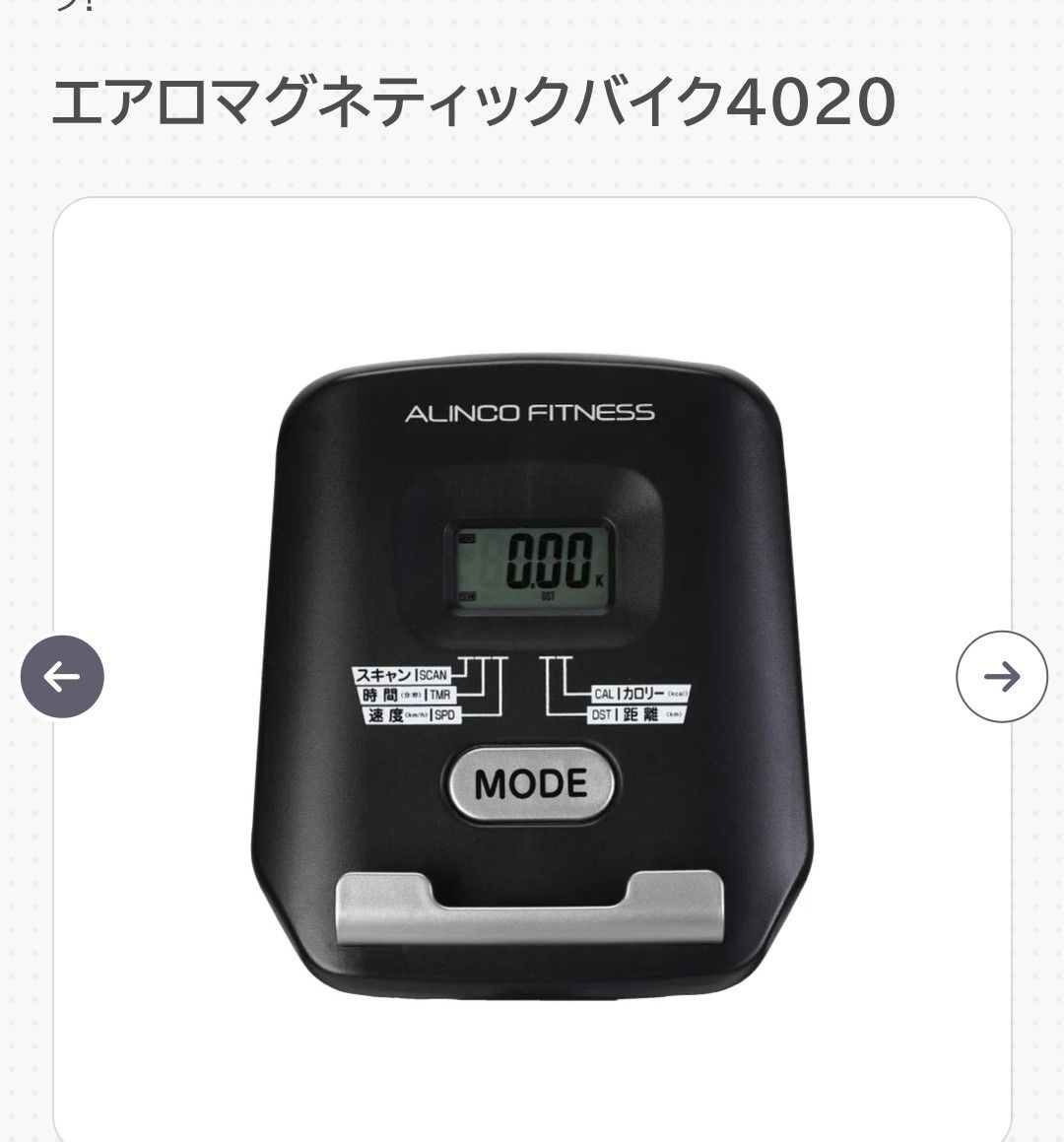Select the CAL|カロリー label

[x=642, y=693]
